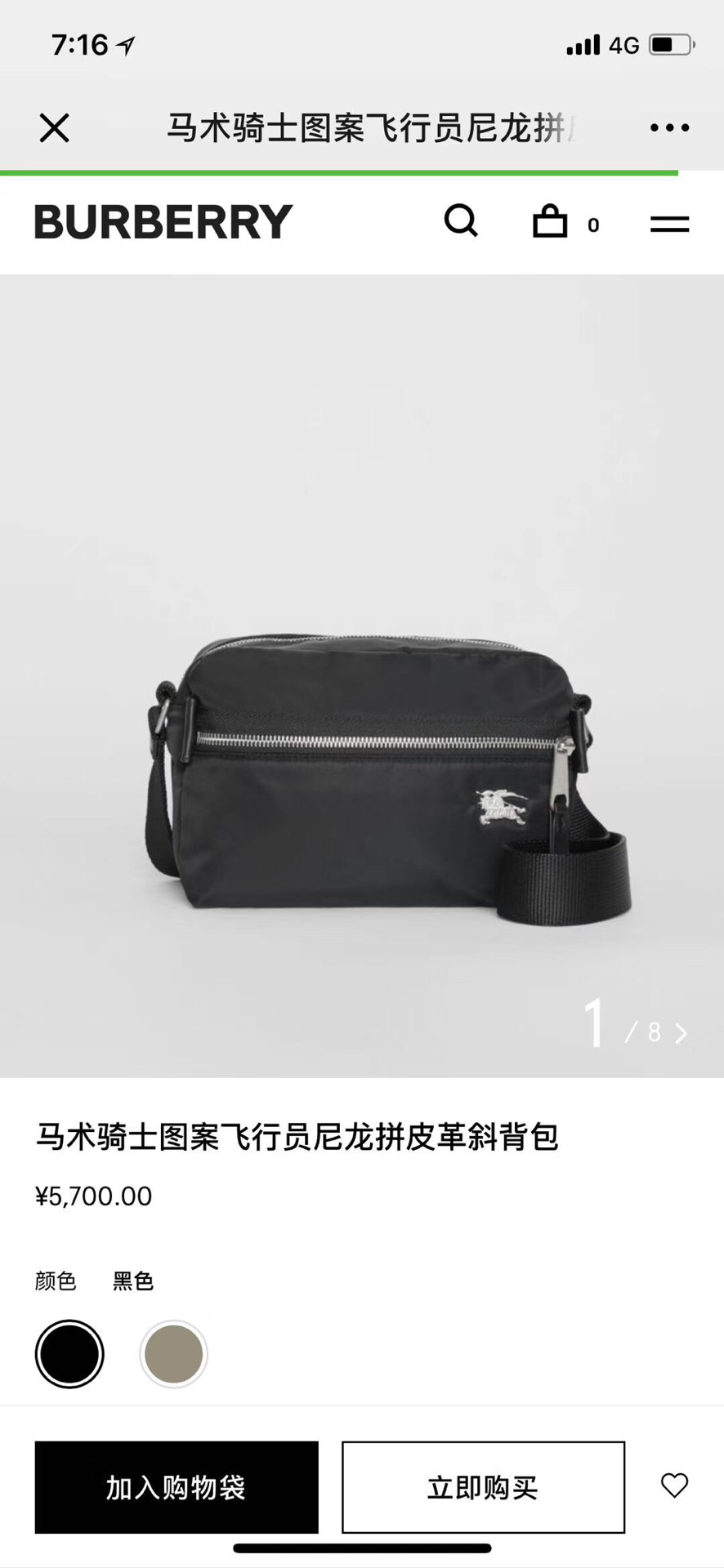Open the hamburger navigation menu
The image size is (724, 1568).
669,223
